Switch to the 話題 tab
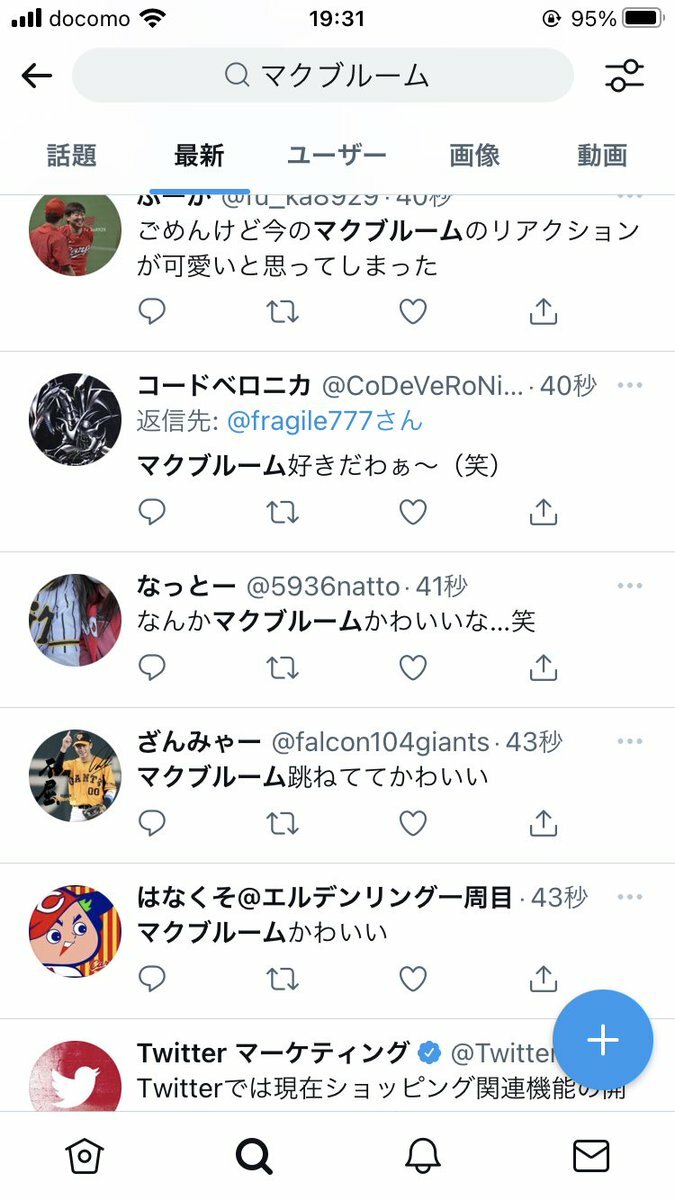The image size is (675, 1200). tap(72, 155)
